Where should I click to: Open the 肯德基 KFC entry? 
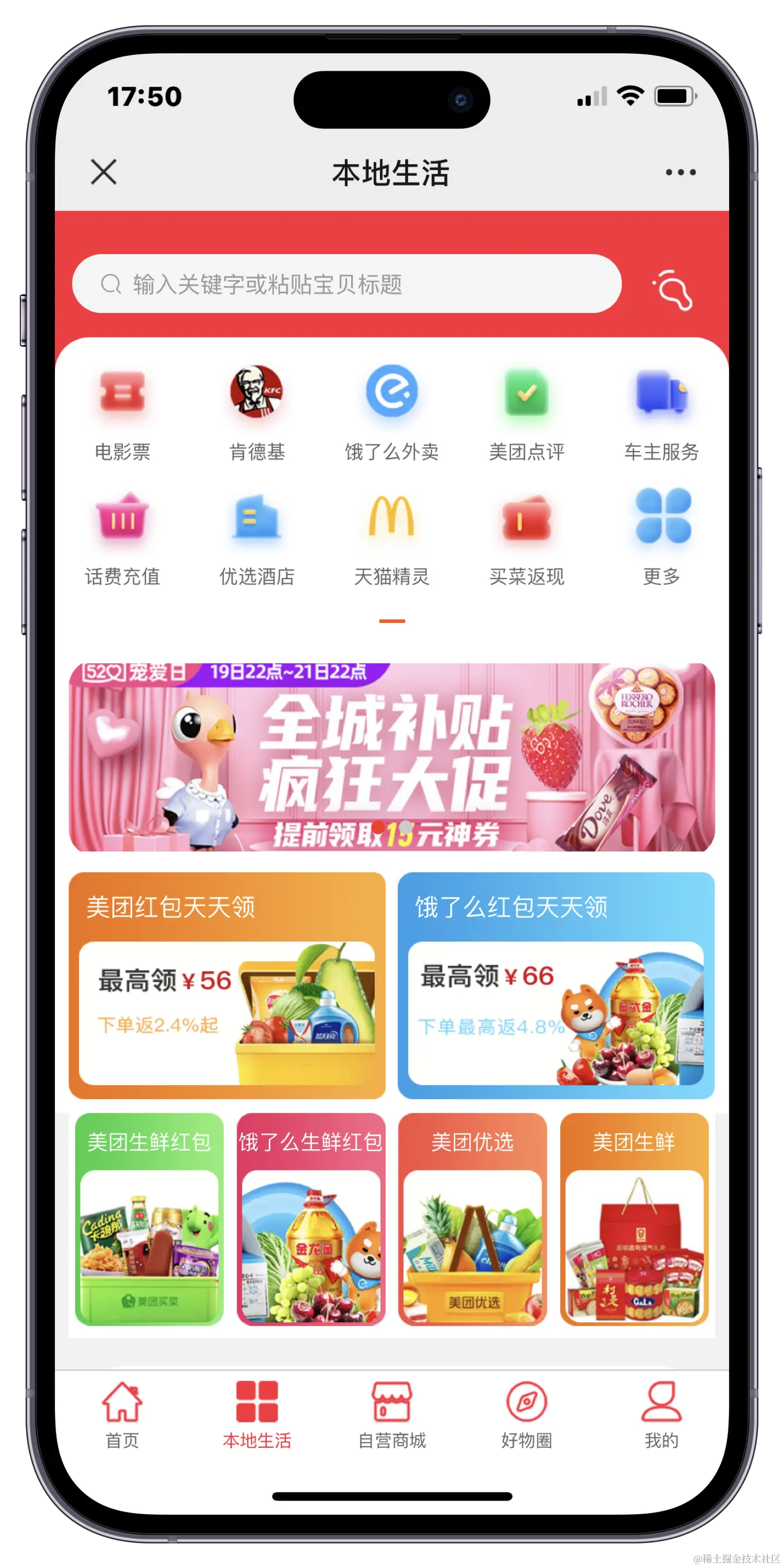[257, 414]
